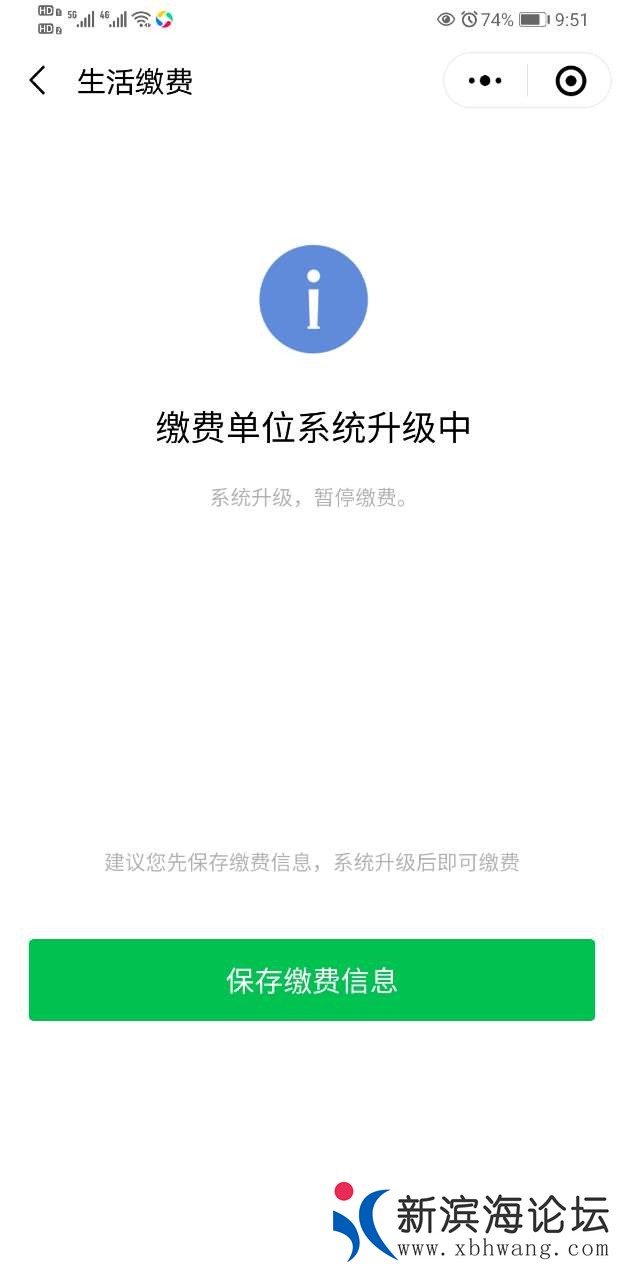The image size is (627, 1280).
Task: Open the mini program more options menu
Action: 485,81
